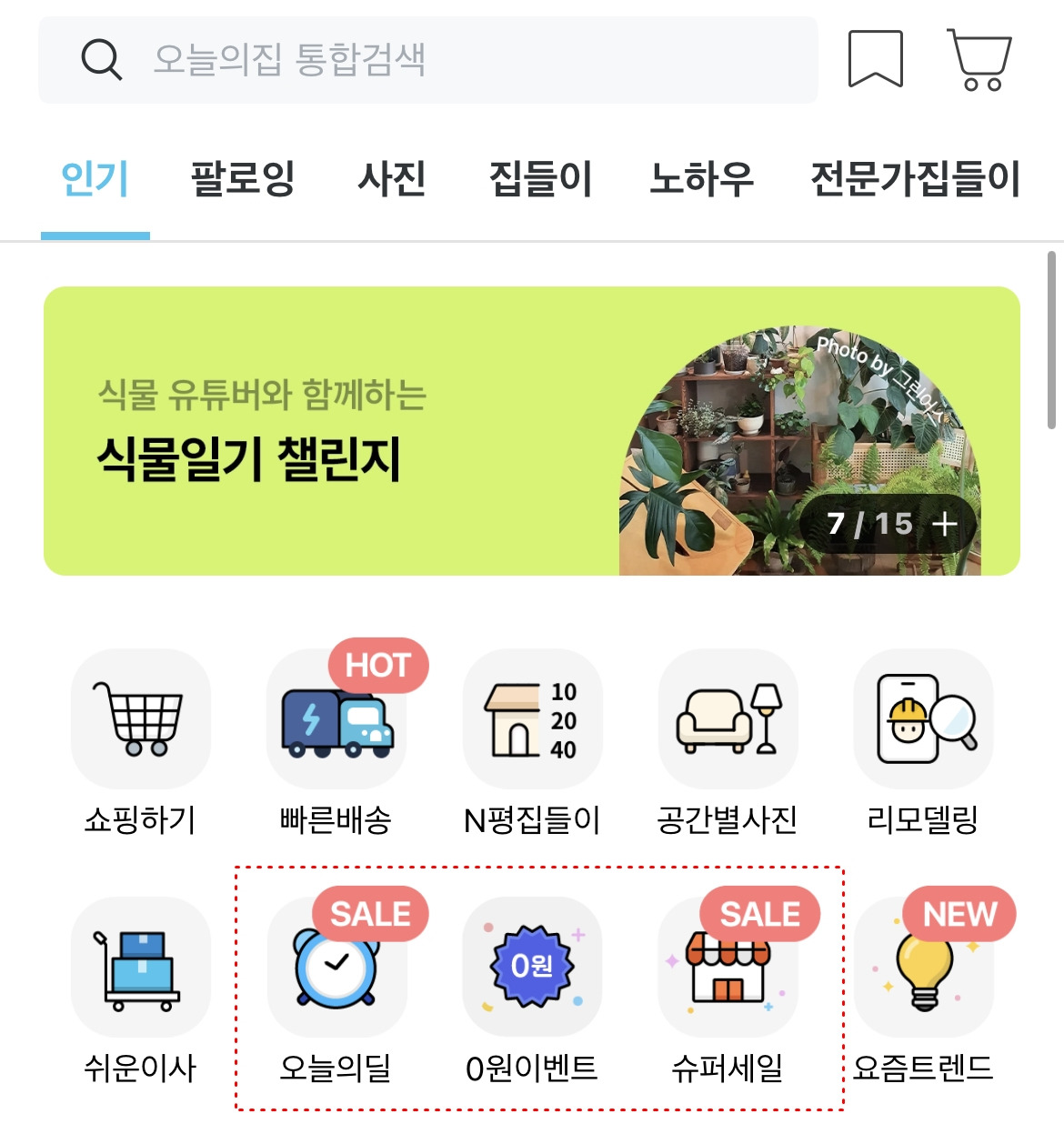Select the 요즘트렌드 lightbulb trend icon
1064x1124 pixels.
pos(923,968)
